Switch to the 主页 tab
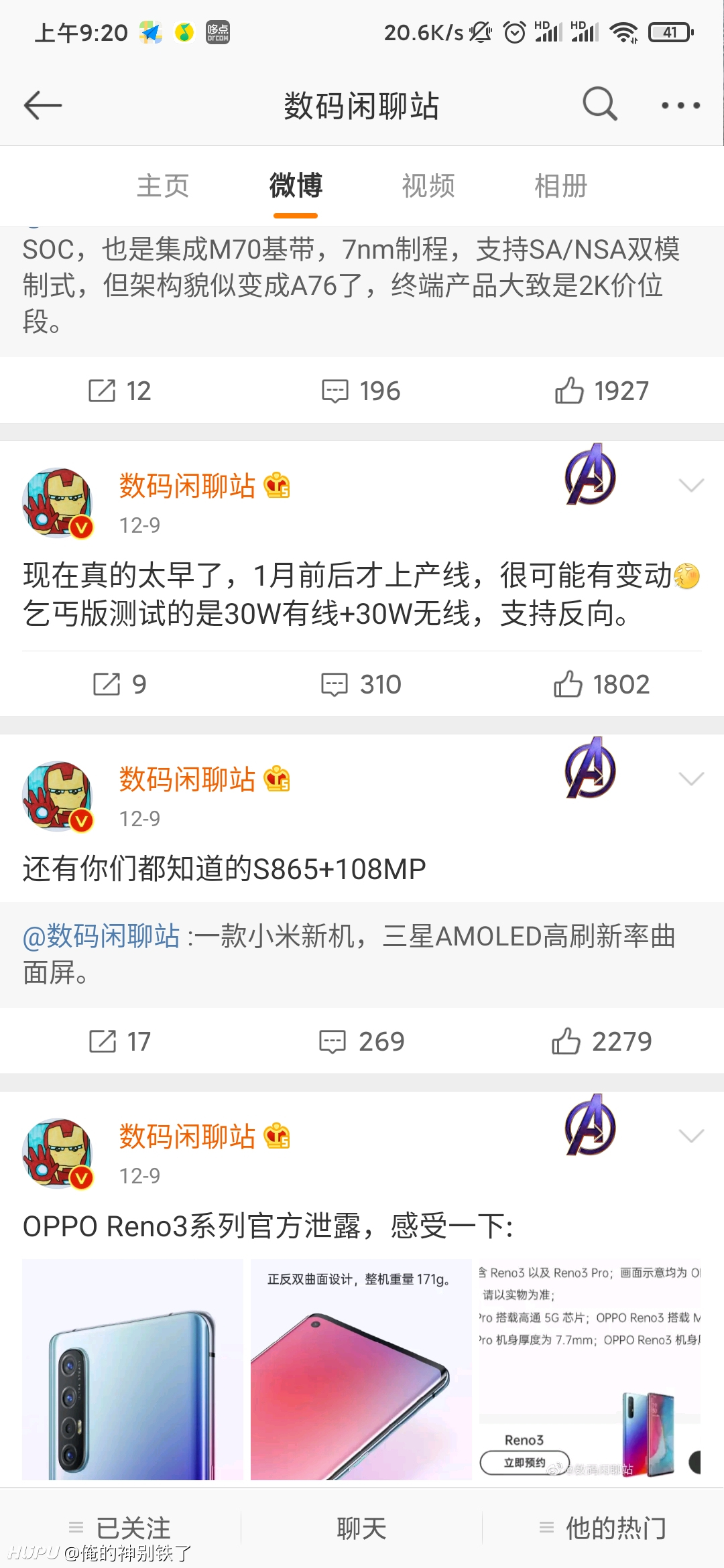 [x=163, y=186]
